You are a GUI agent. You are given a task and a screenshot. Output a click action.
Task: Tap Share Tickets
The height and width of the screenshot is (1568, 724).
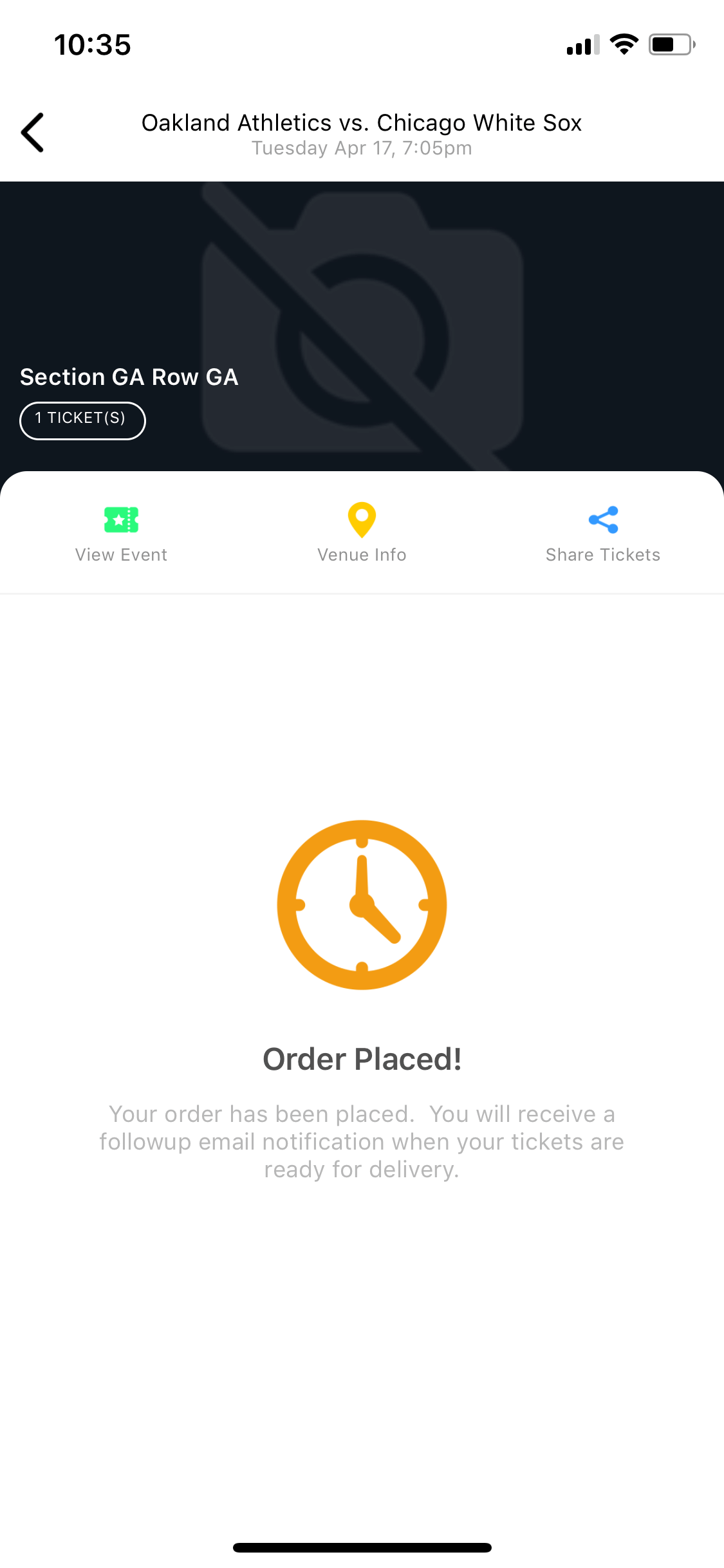coord(603,534)
